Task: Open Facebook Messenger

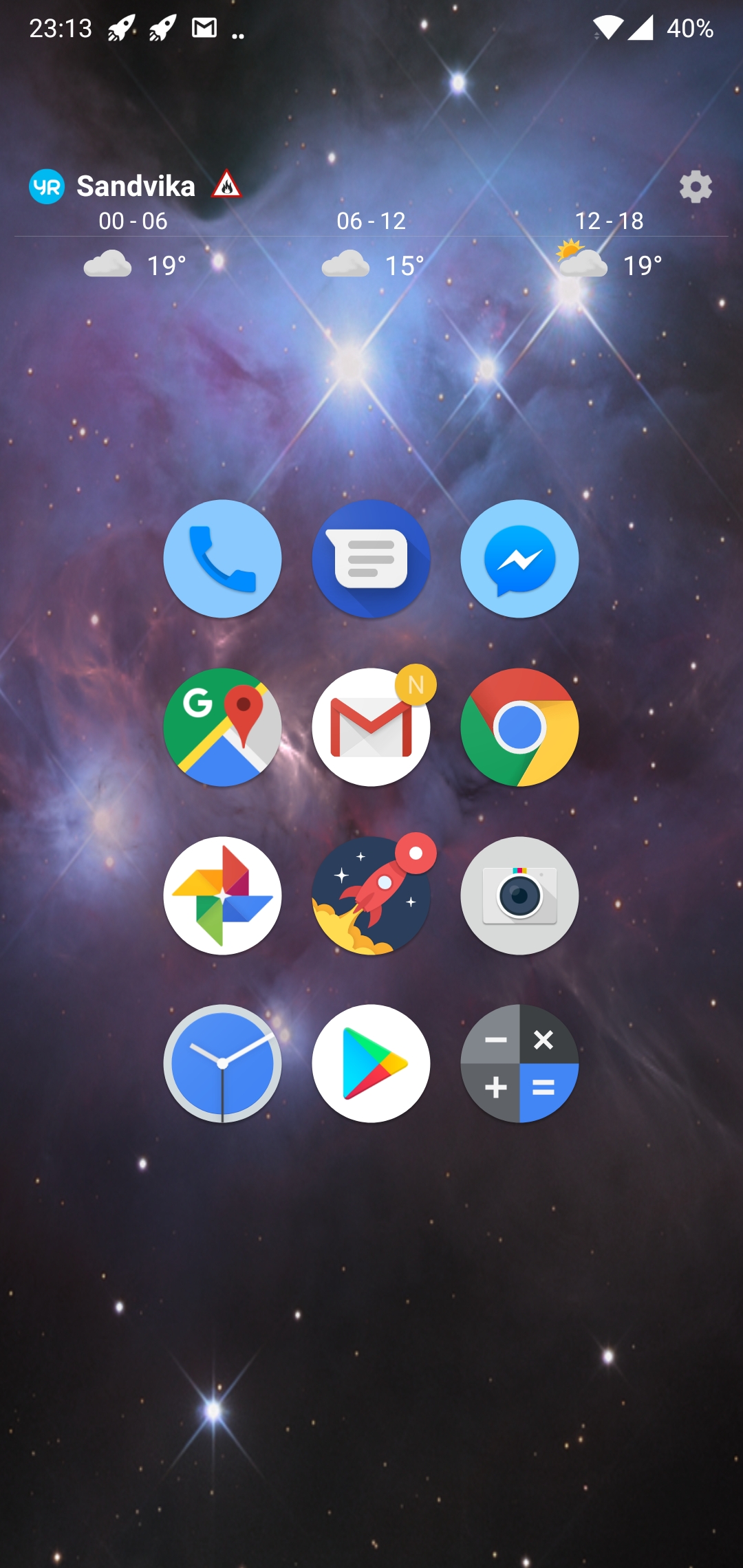Action: tap(519, 558)
